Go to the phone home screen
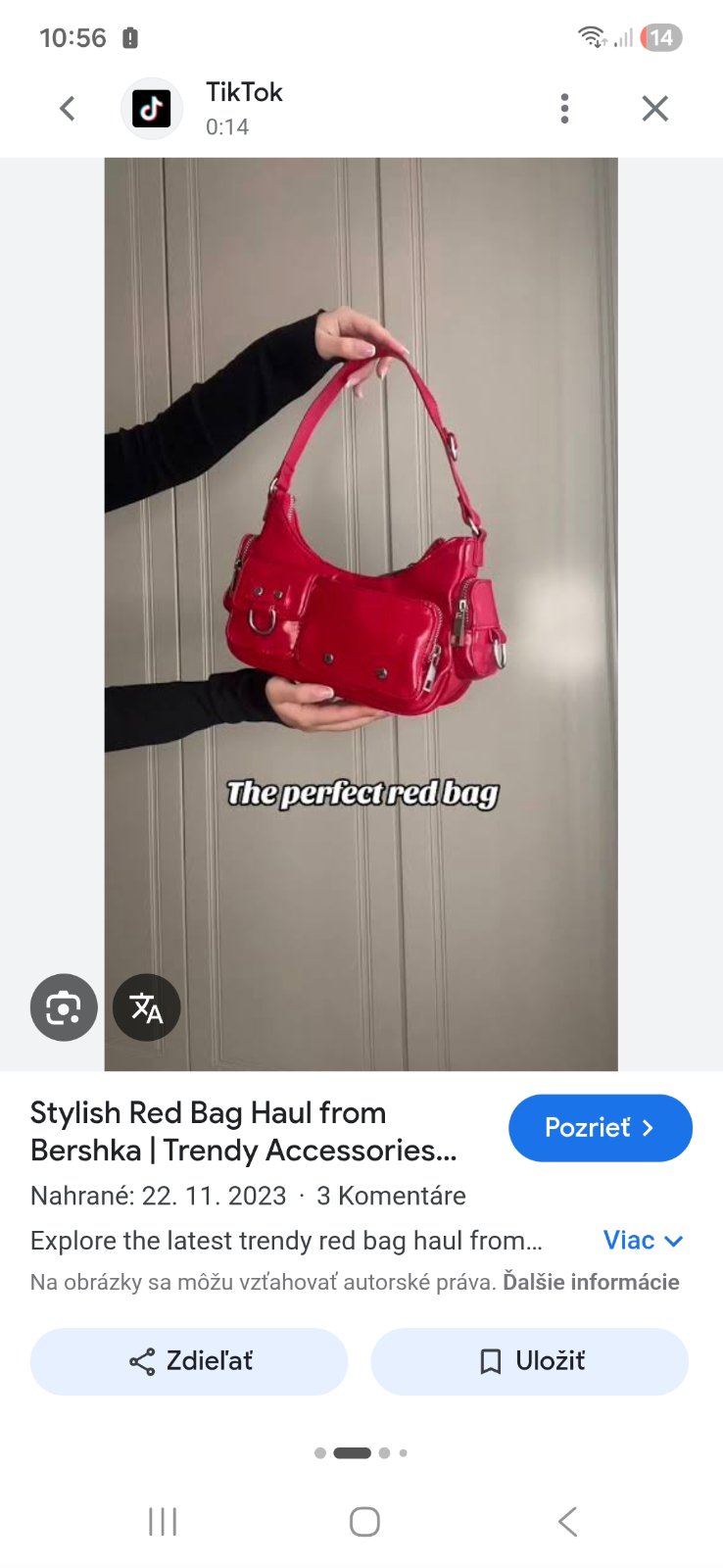723x1568 pixels. [364, 1522]
